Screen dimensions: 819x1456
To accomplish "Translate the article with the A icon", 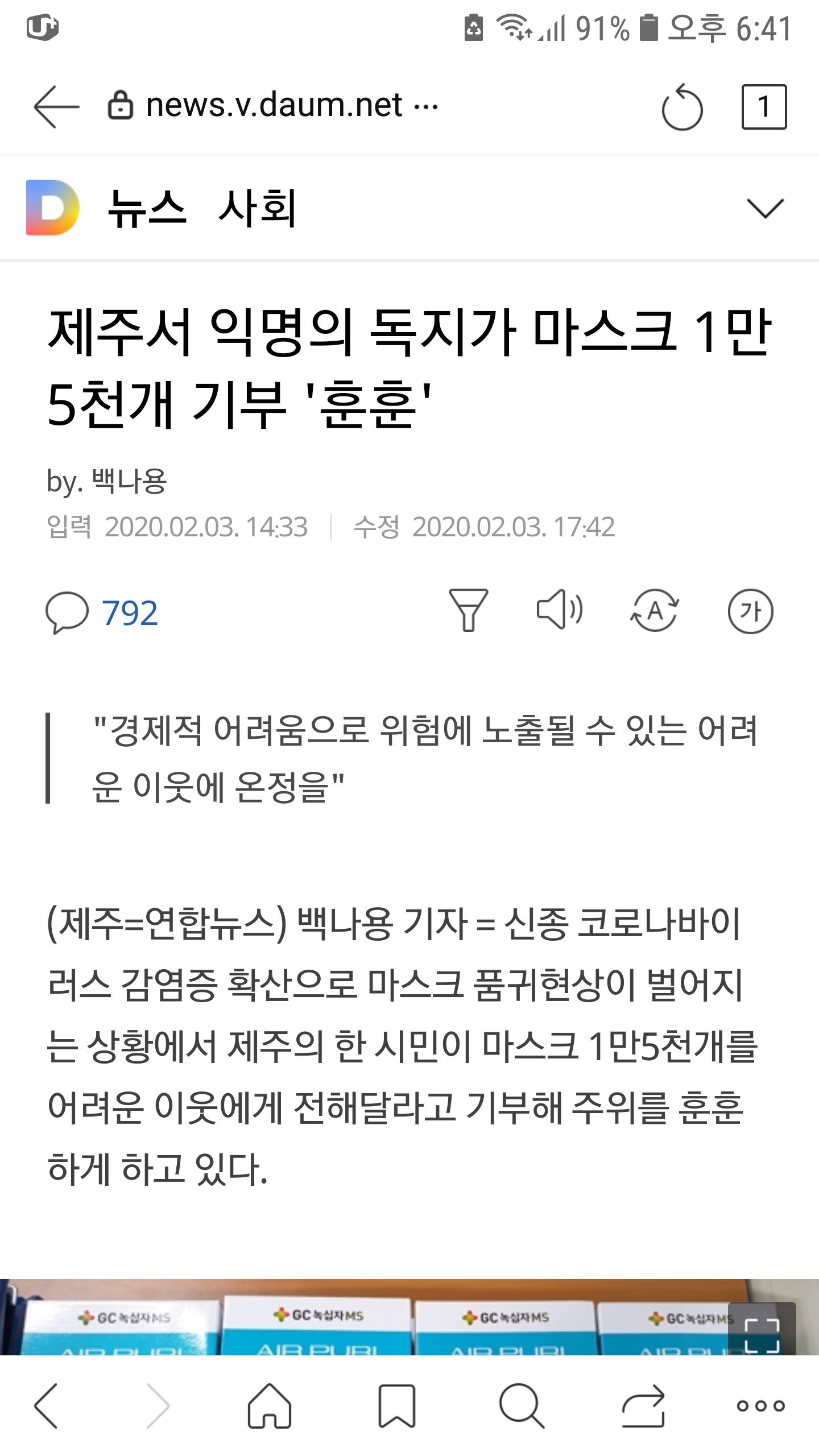I will 655,611.
